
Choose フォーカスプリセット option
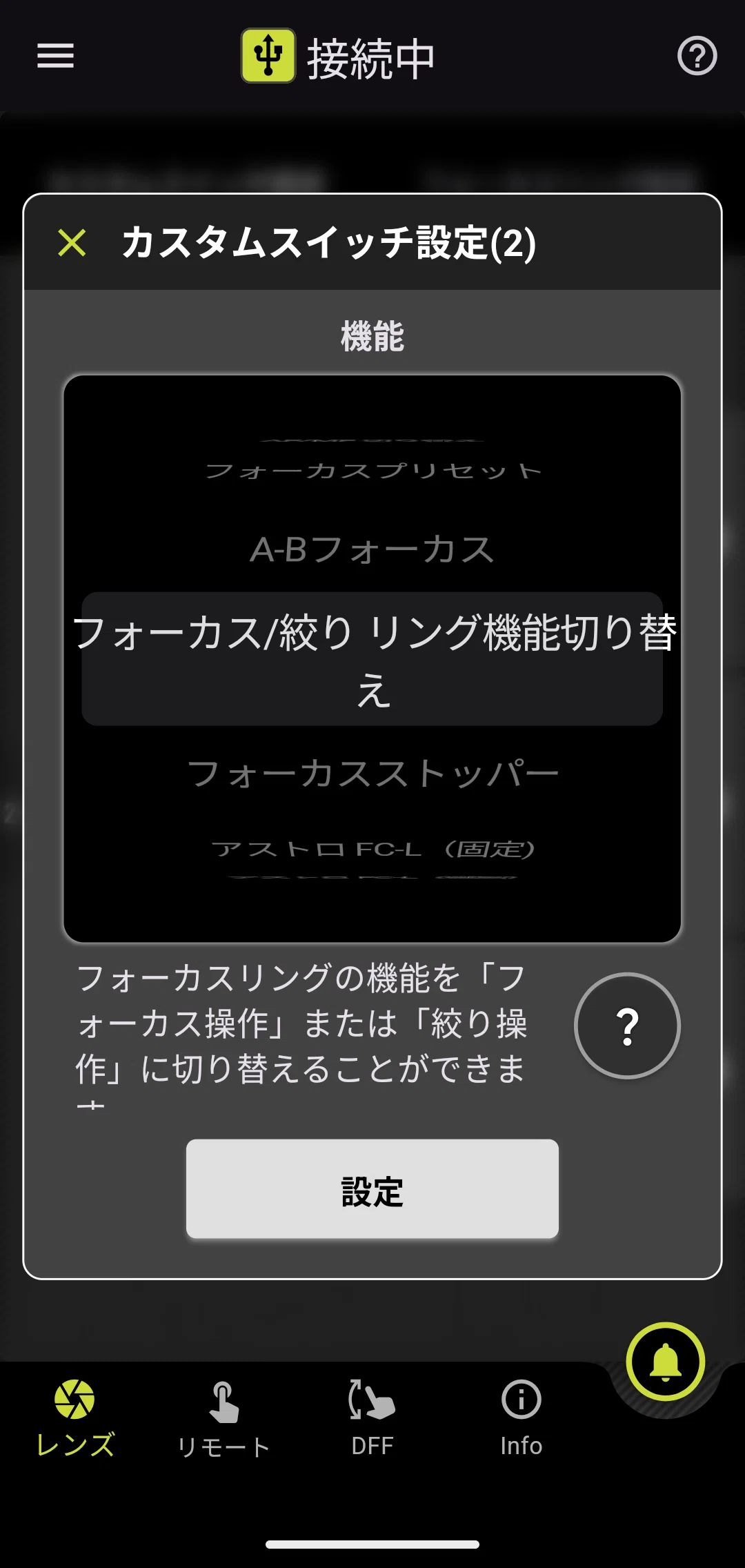coord(372,471)
